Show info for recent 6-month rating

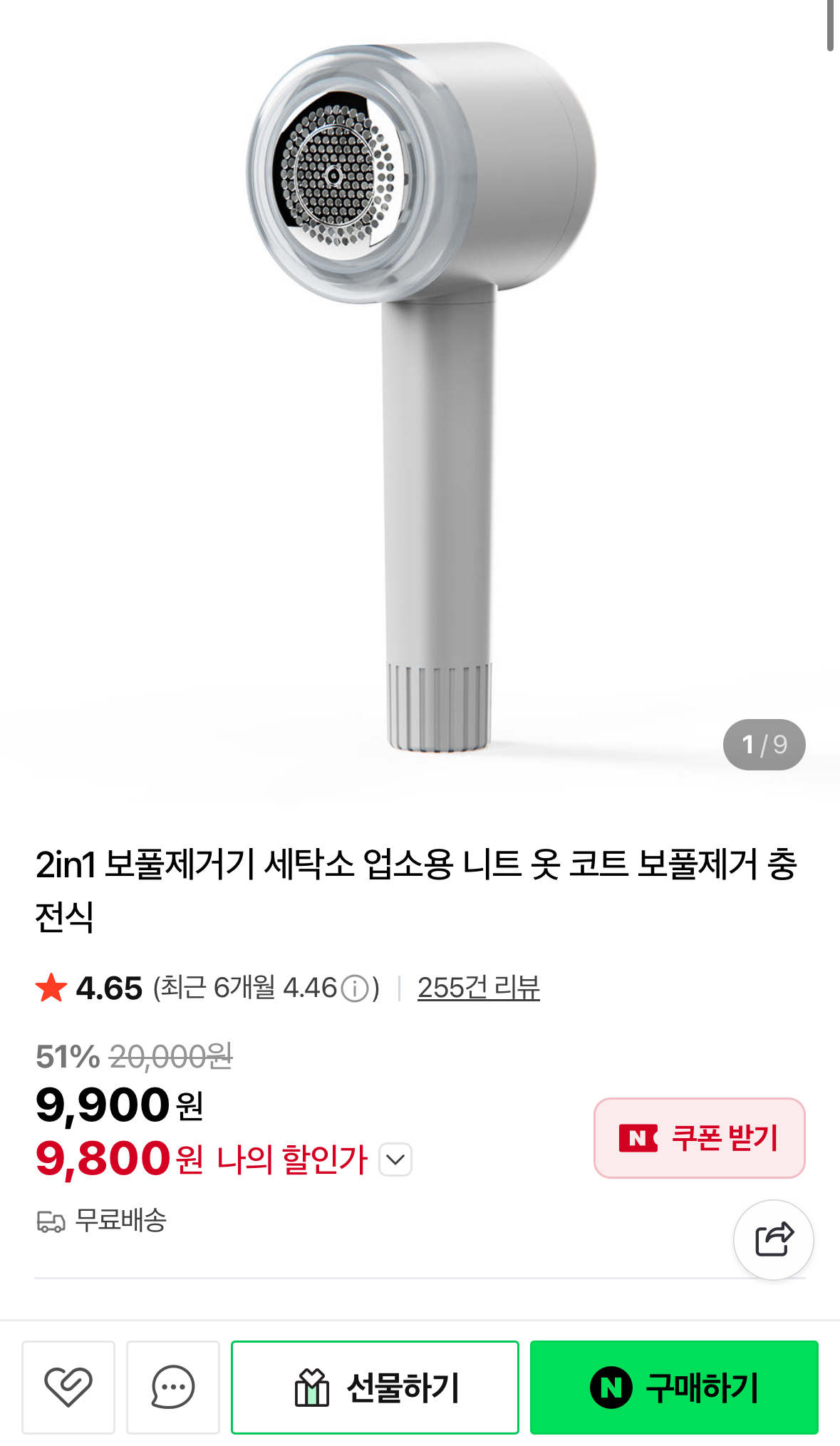(x=355, y=988)
